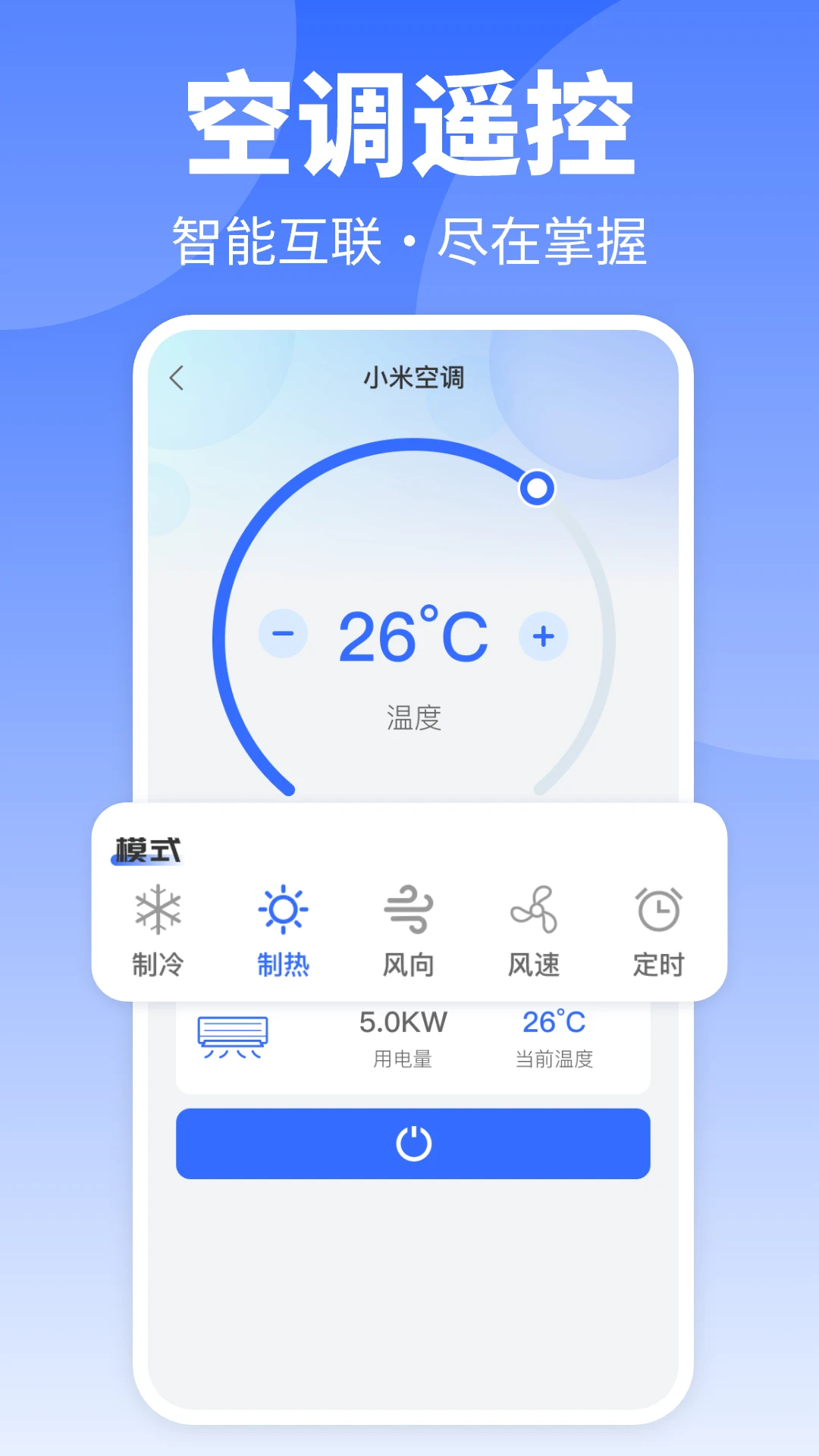Open the timer (定时) clock icon
Screen dimensions: 819x1456
point(657,908)
